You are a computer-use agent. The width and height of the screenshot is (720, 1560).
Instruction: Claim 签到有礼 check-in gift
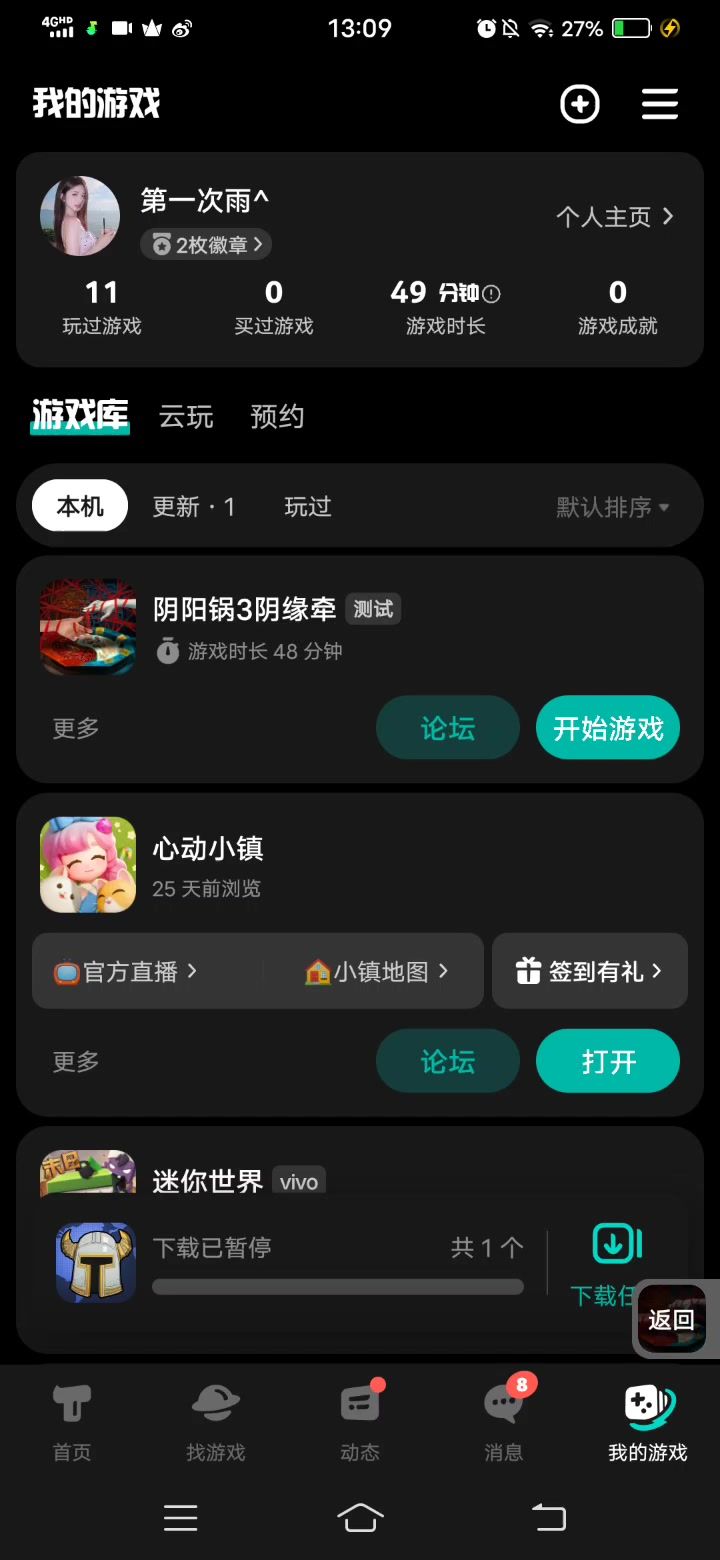click(590, 971)
